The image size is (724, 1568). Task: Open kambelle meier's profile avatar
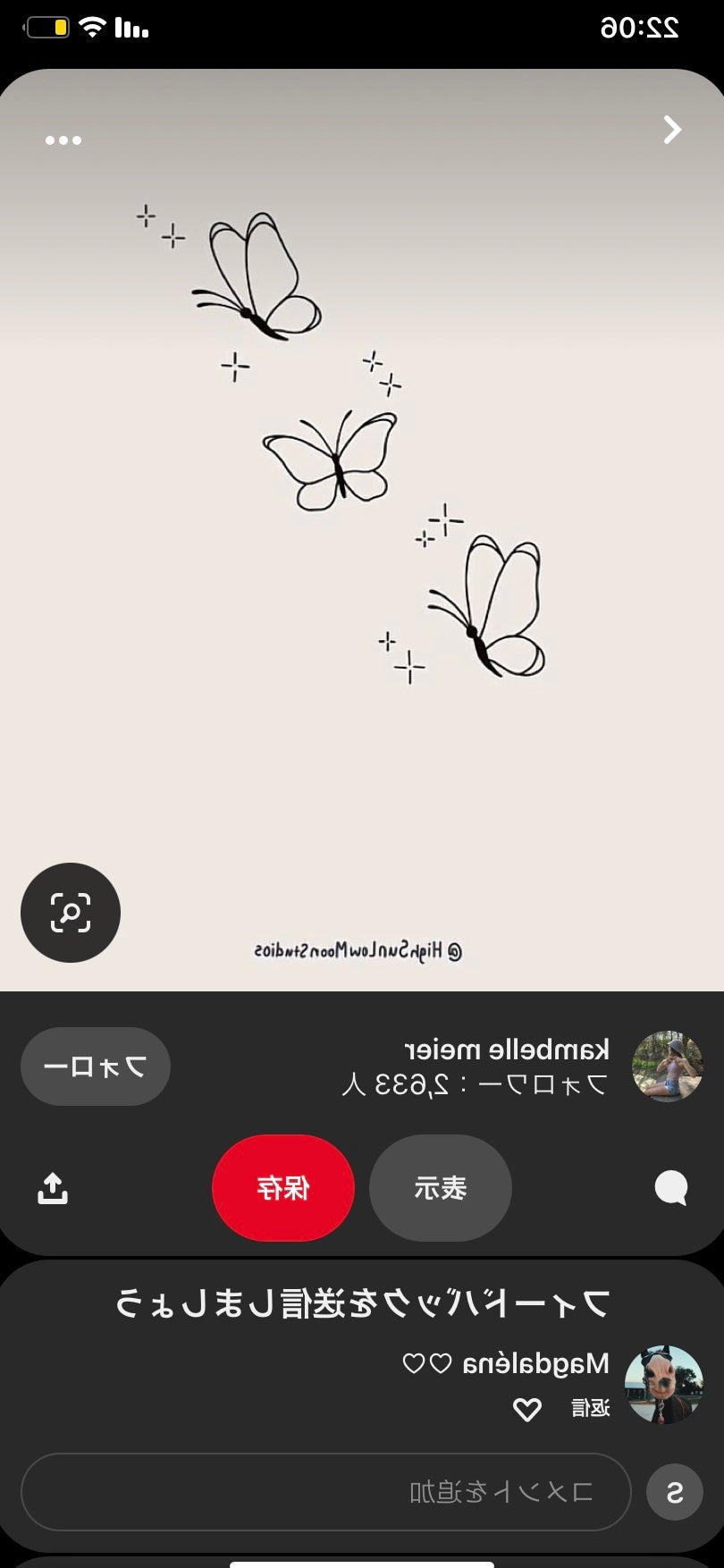pos(668,1066)
